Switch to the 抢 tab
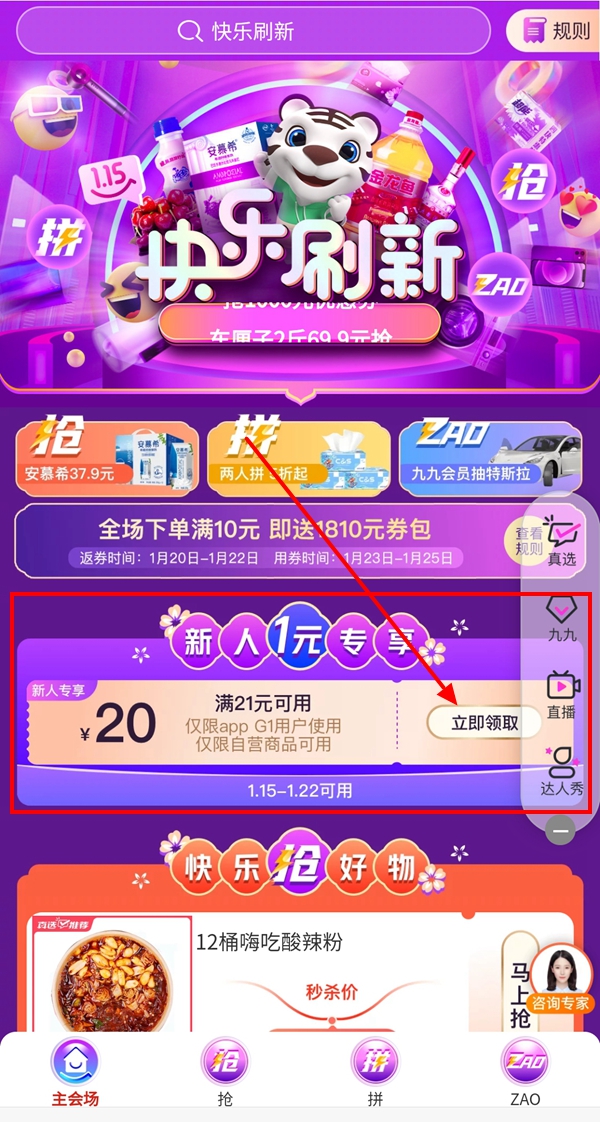Image resolution: width=600 pixels, height=1122 pixels. (225, 1072)
